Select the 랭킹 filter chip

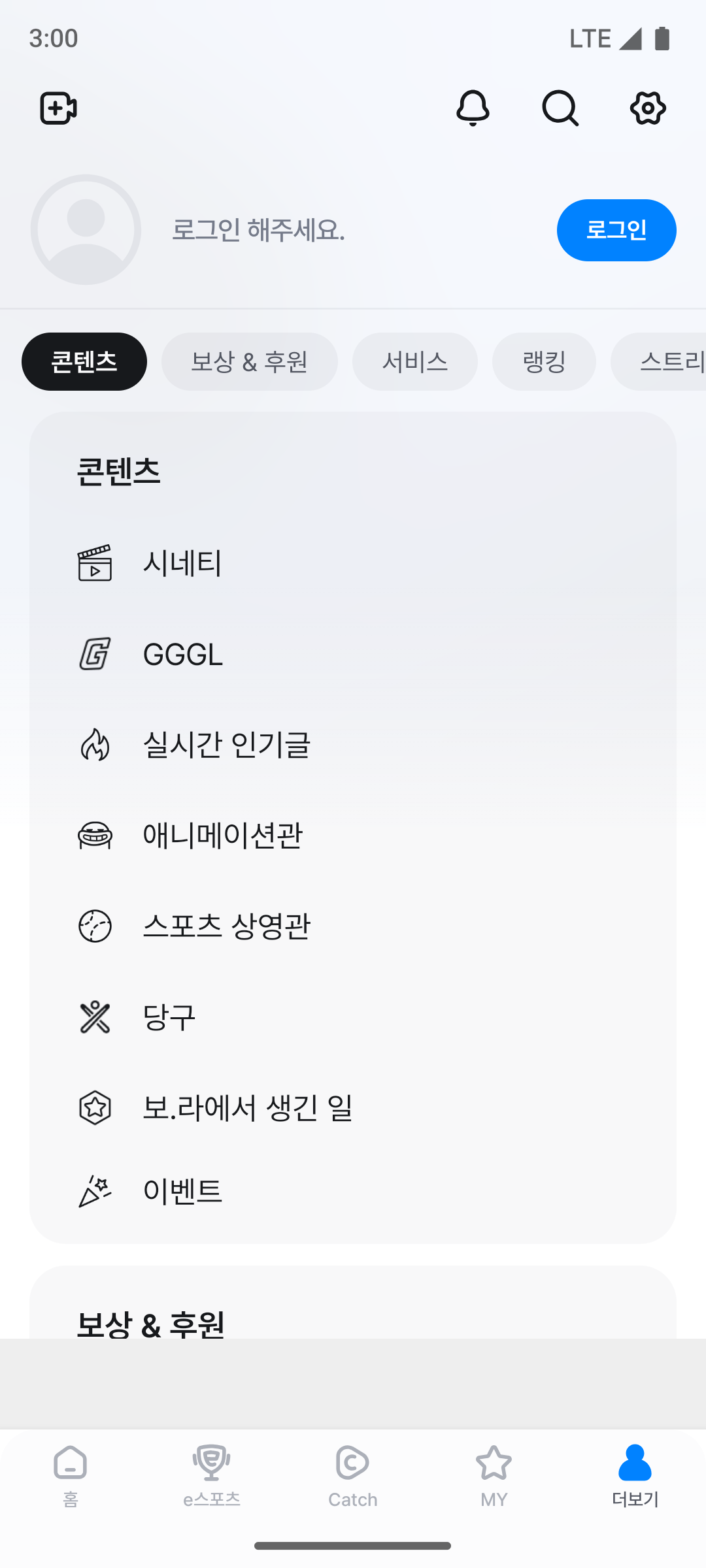click(544, 361)
